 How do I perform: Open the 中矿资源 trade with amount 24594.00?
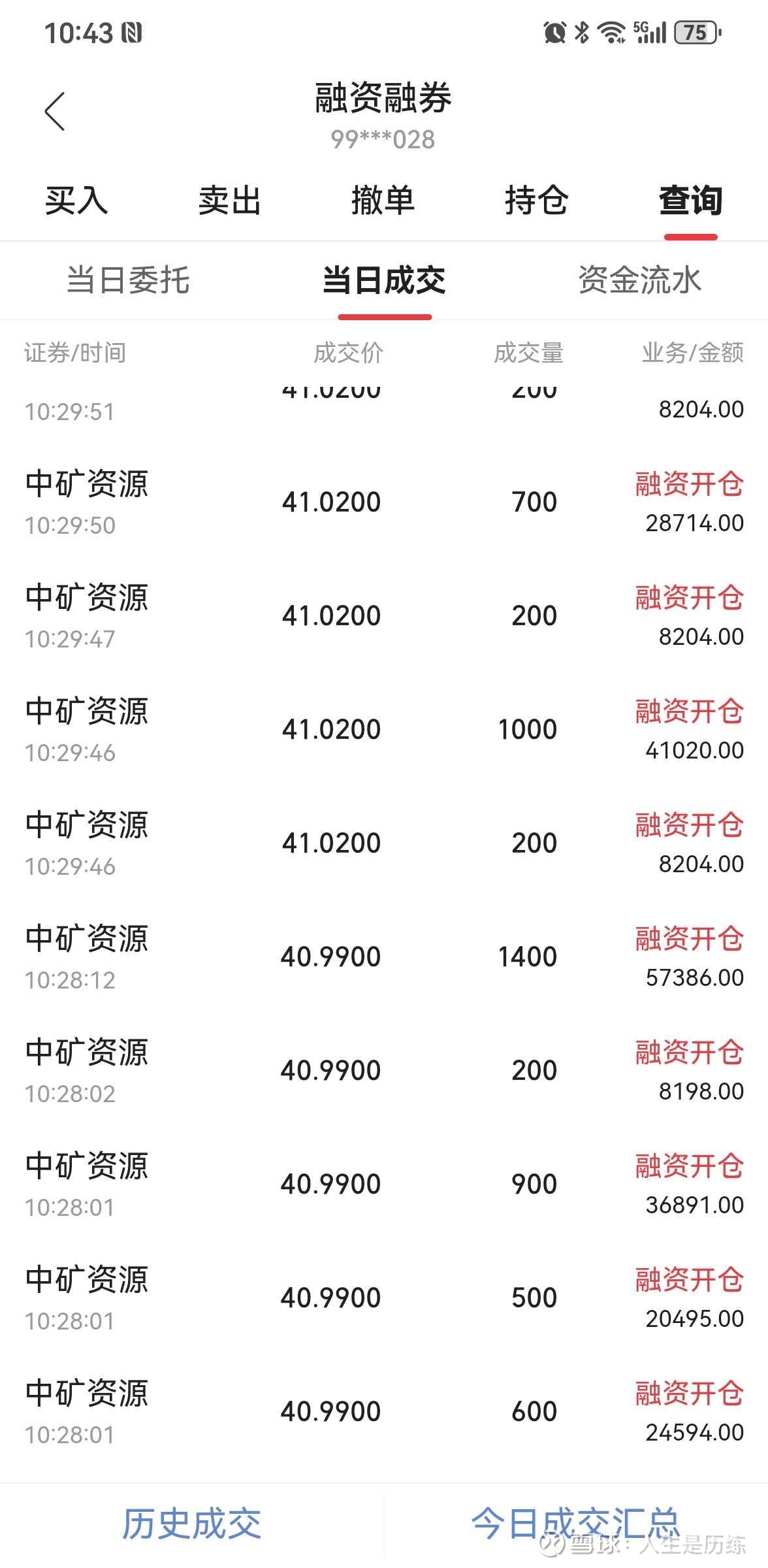click(384, 1411)
